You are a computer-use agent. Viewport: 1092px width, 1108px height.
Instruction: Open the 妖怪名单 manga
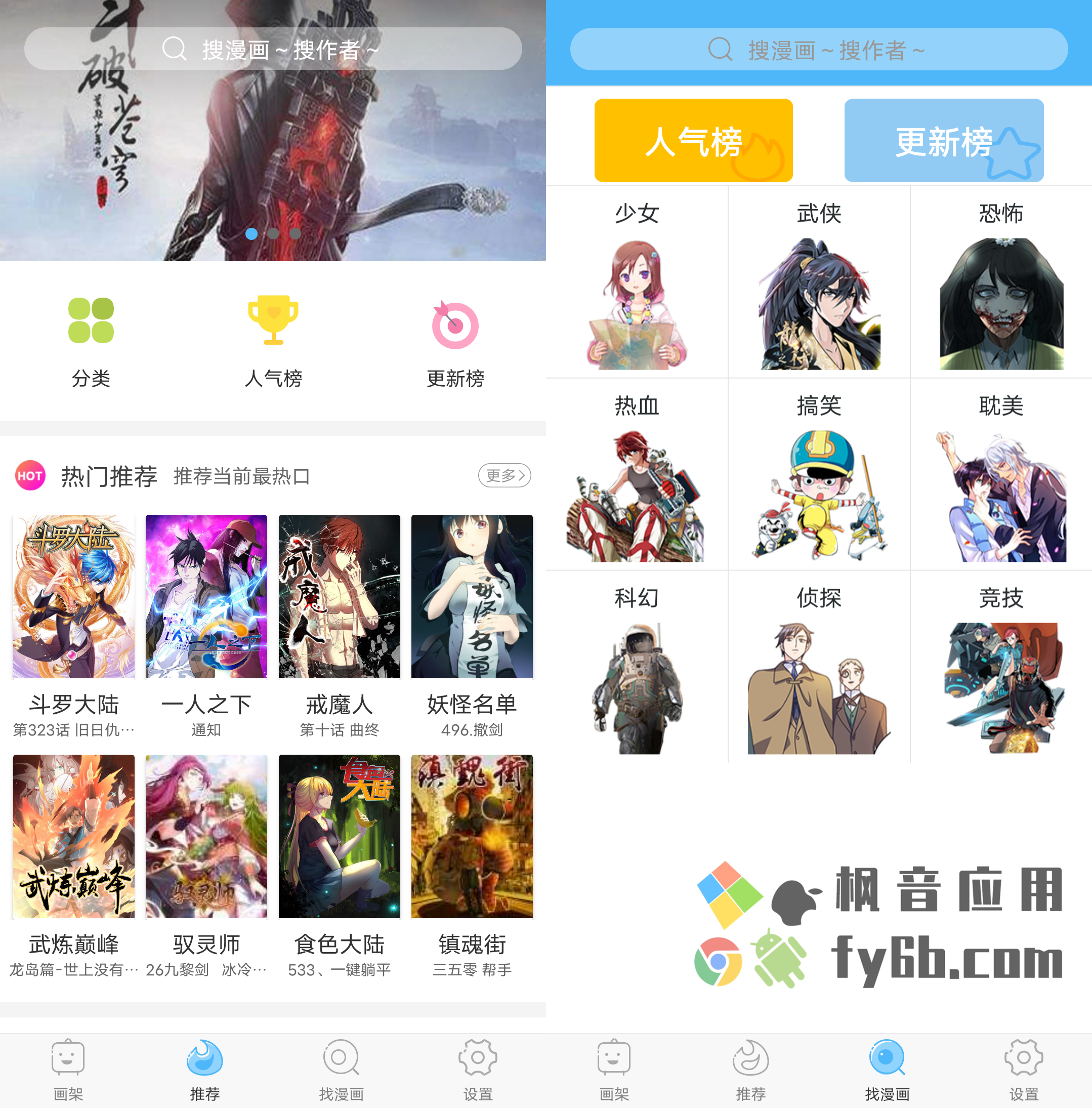(x=472, y=596)
